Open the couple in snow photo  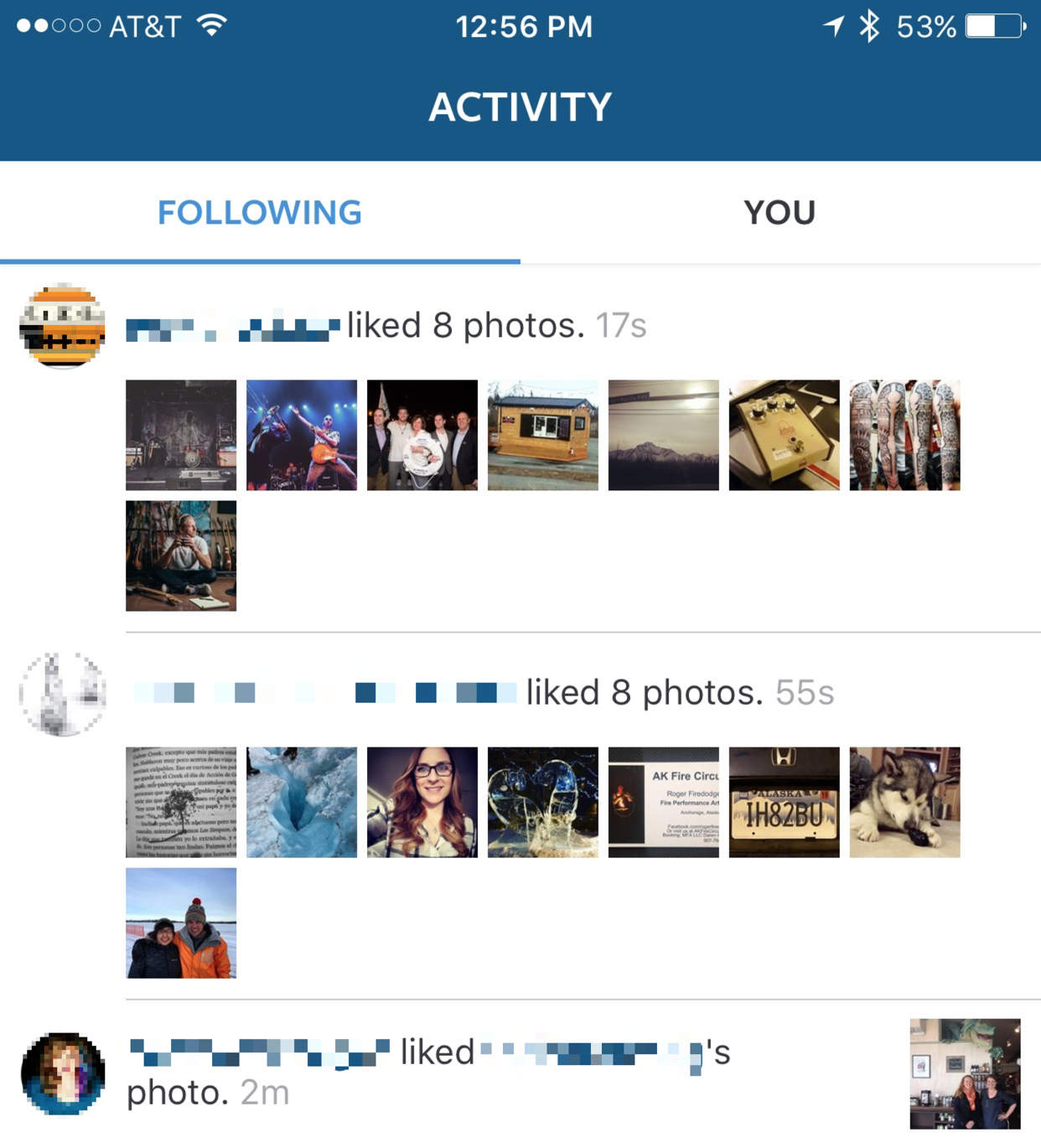[181, 923]
